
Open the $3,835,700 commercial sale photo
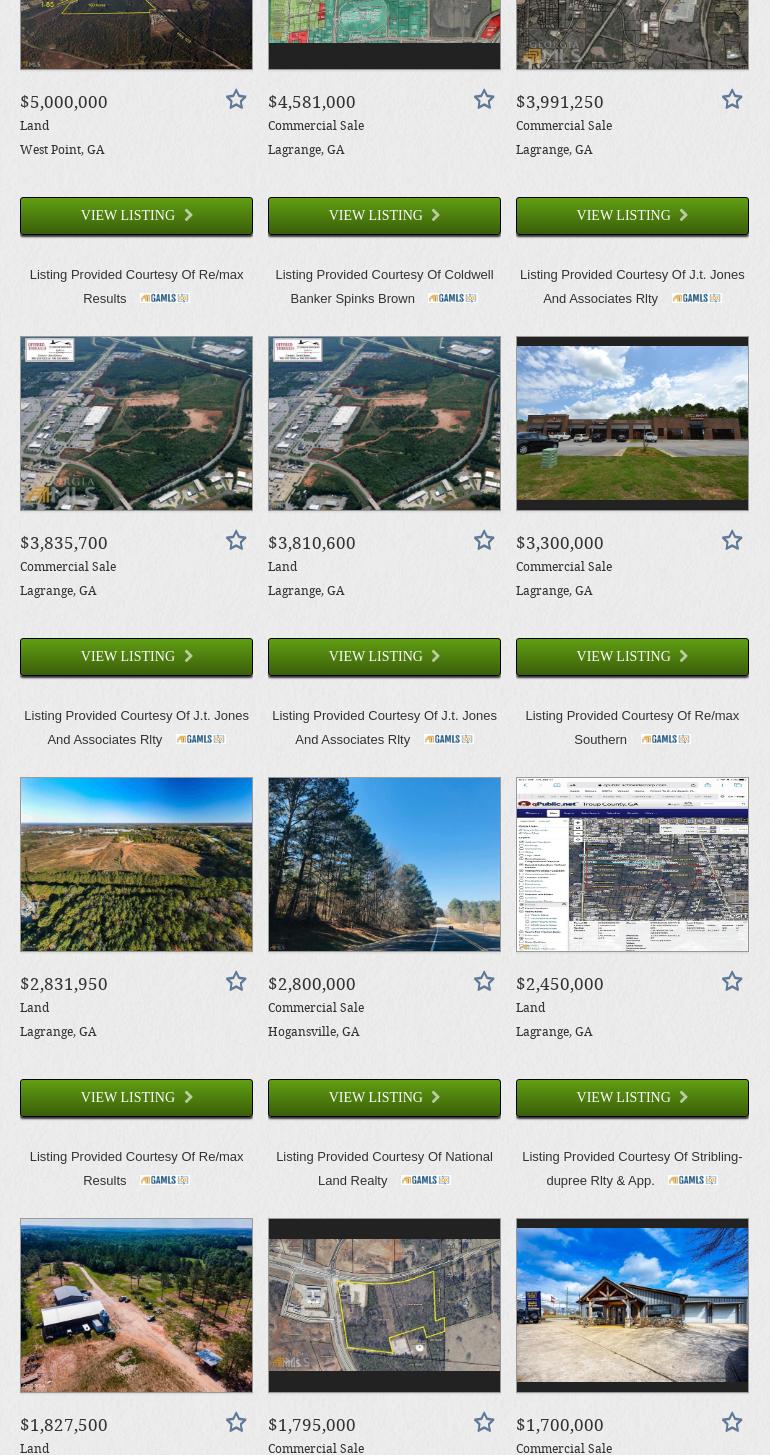(x=136, y=423)
